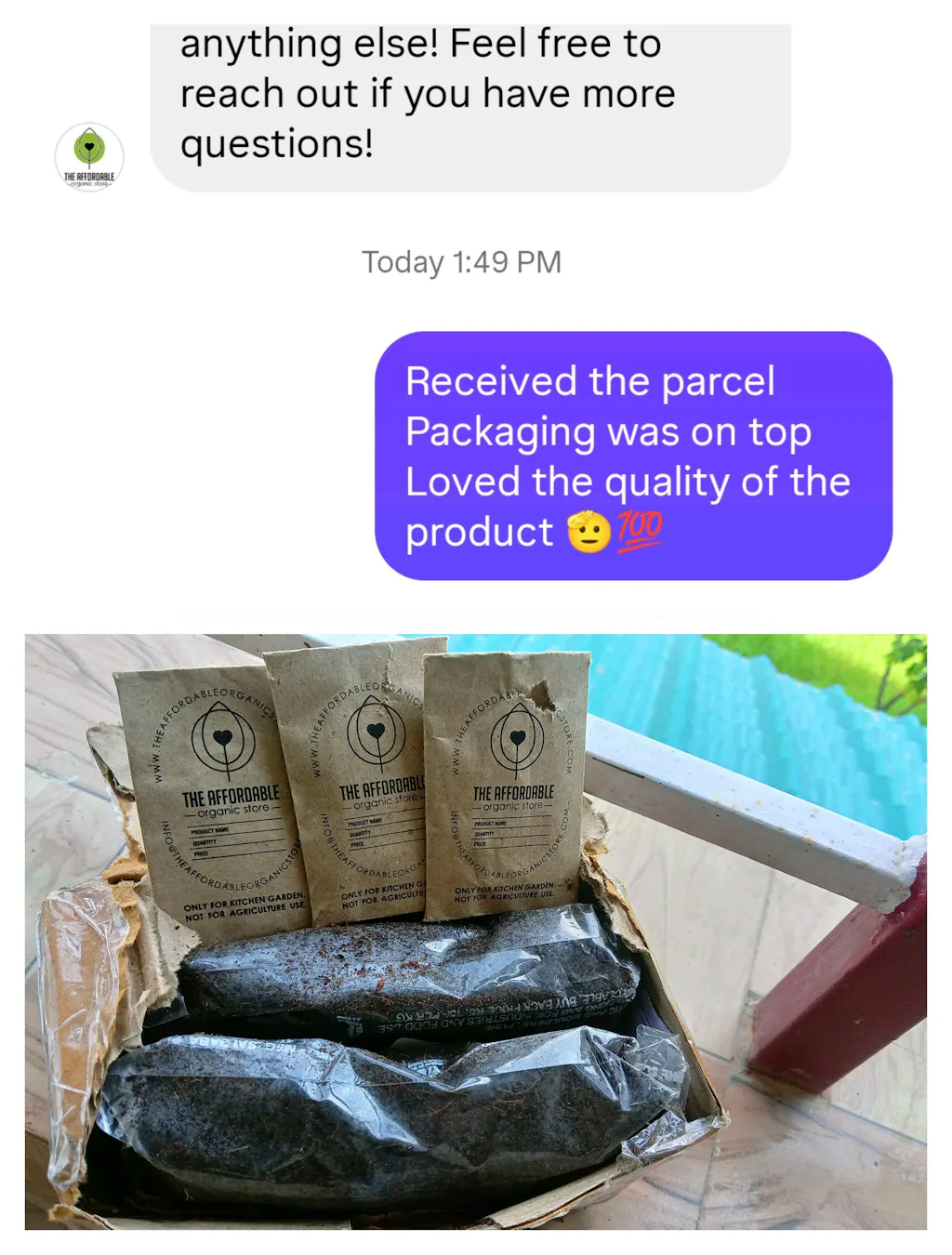
Task: Open the shared parcel photo
Action: [x=475, y=931]
